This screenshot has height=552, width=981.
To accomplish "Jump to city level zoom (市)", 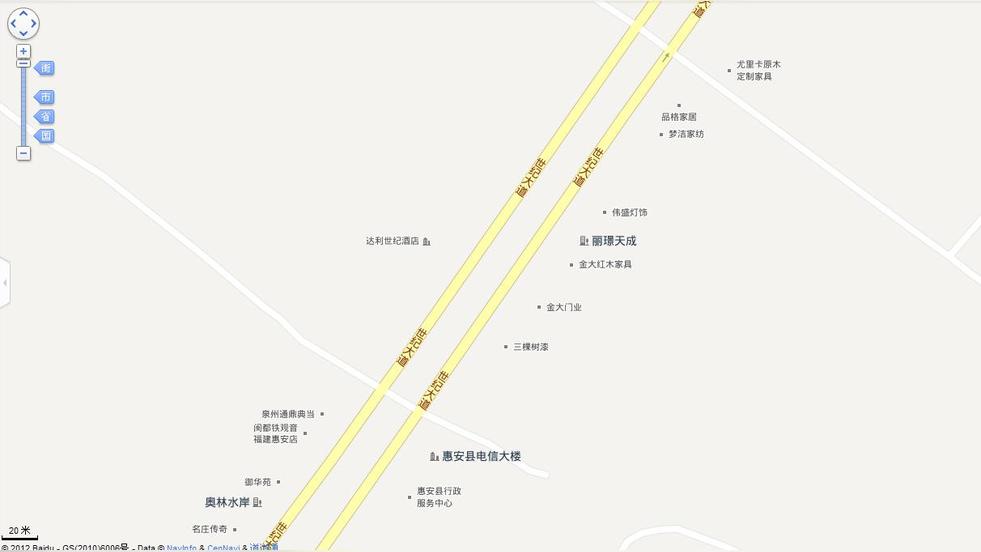I will (x=45, y=97).
